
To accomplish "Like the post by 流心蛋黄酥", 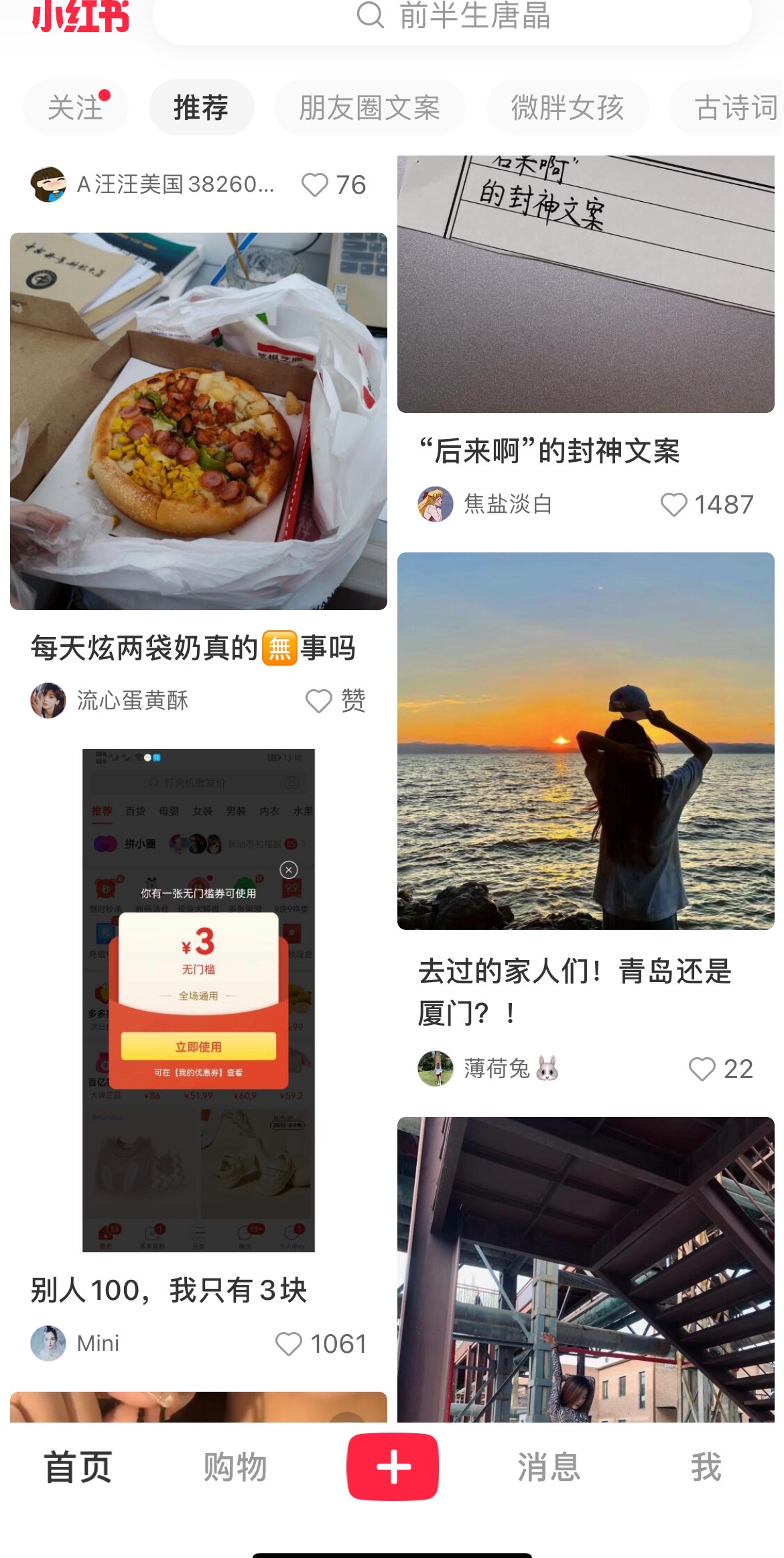I will click(x=319, y=701).
